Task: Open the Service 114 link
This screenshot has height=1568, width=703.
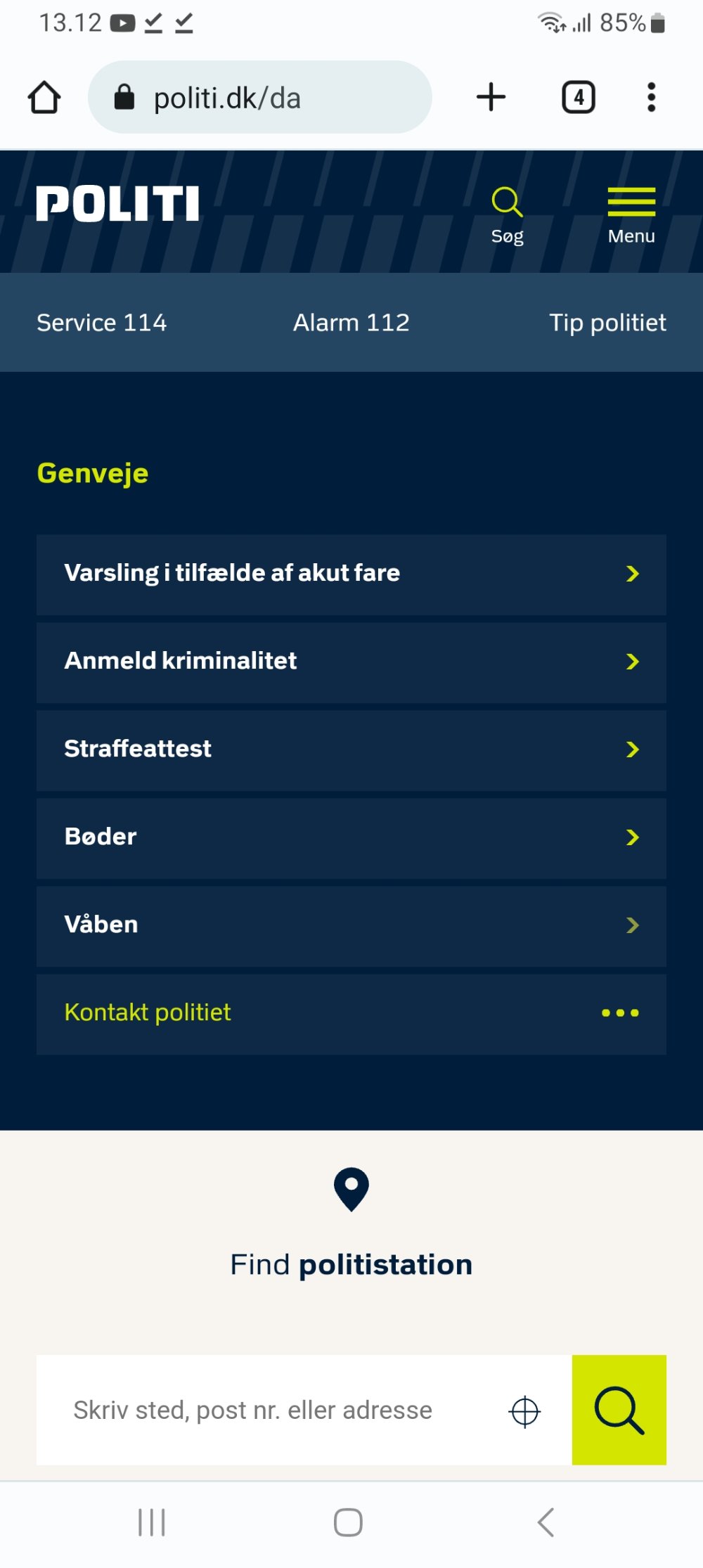Action: (x=101, y=323)
